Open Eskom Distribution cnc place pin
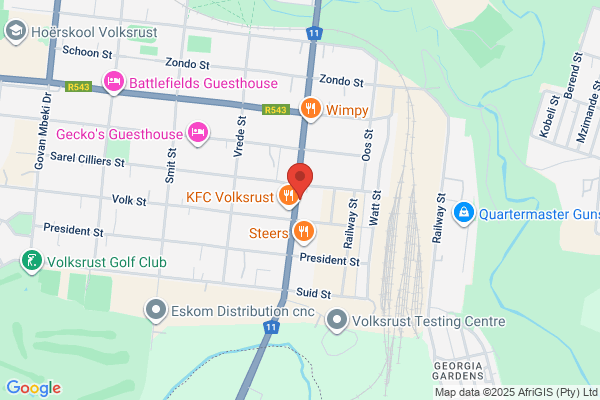This screenshot has height=400, width=600. click(156, 310)
